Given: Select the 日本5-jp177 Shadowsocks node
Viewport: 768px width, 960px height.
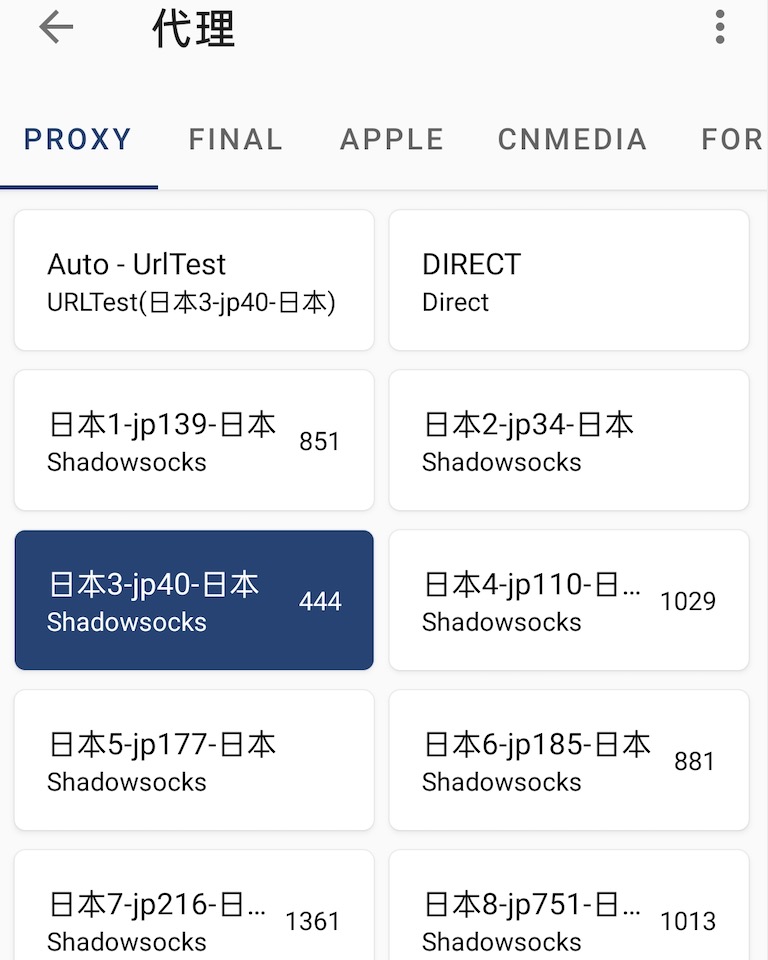Looking at the screenshot, I should [194, 760].
